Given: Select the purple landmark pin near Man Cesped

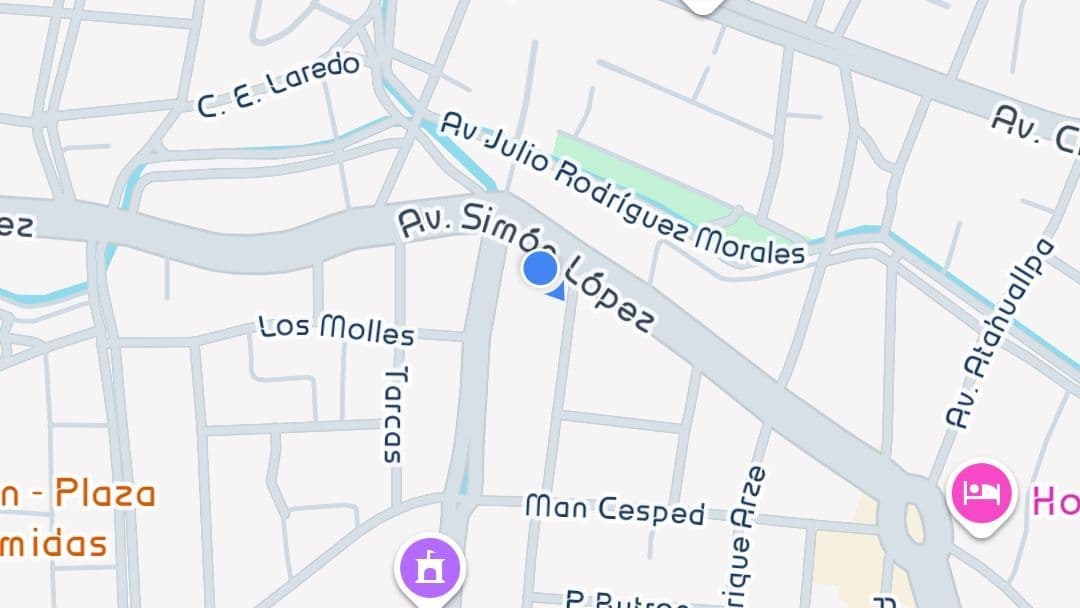Looking at the screenshot, I should pos(430,571).
